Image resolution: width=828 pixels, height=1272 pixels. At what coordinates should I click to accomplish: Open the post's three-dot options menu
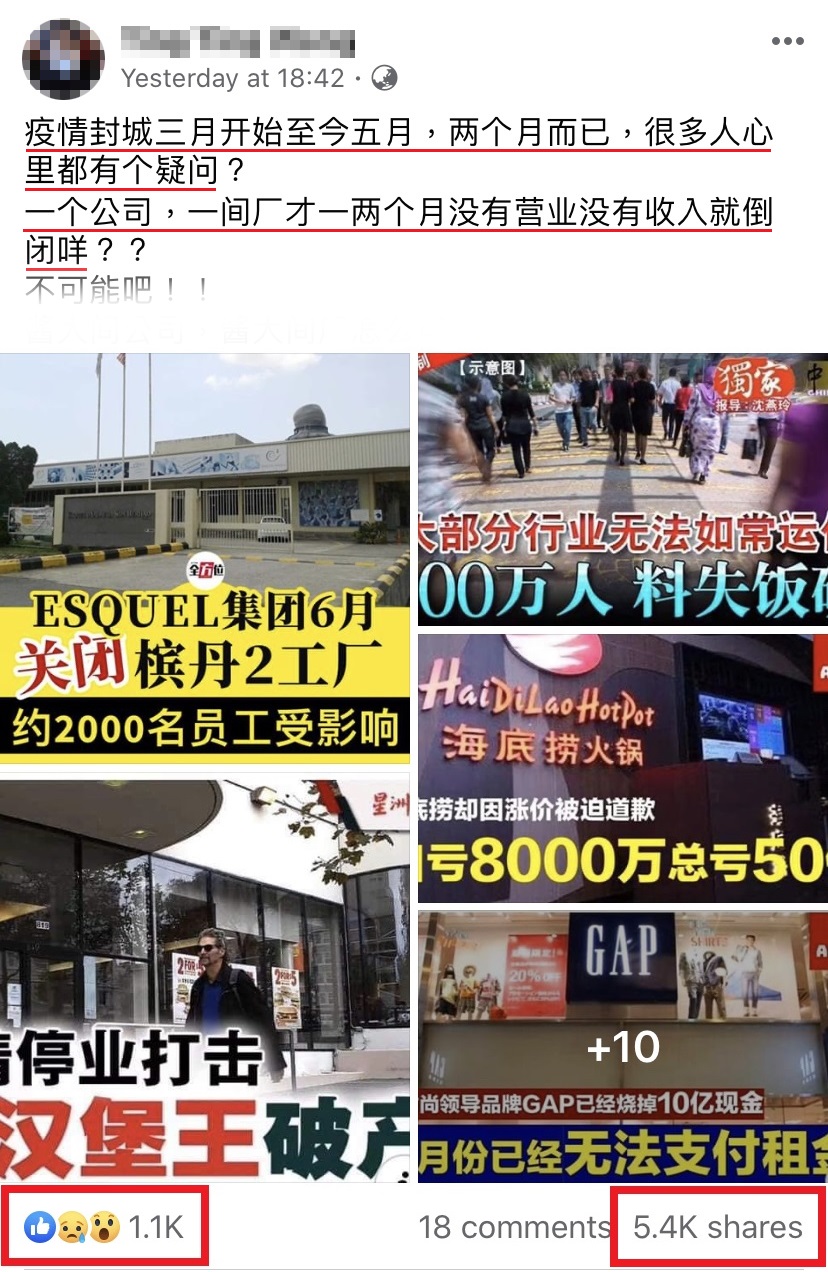click(787, 42)
